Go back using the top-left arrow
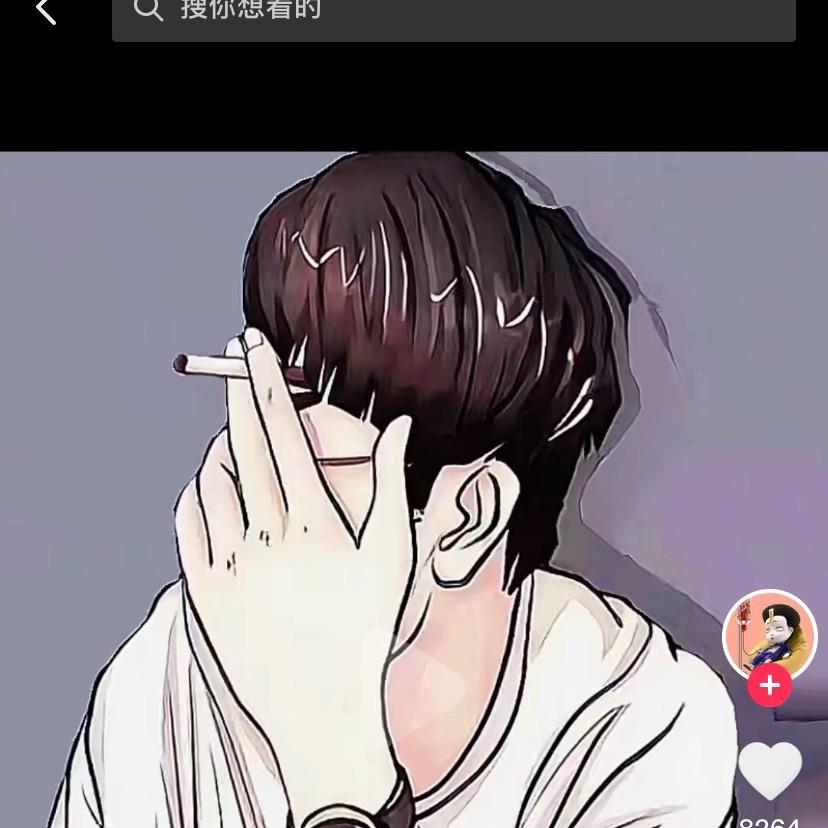 coord(45,11)
